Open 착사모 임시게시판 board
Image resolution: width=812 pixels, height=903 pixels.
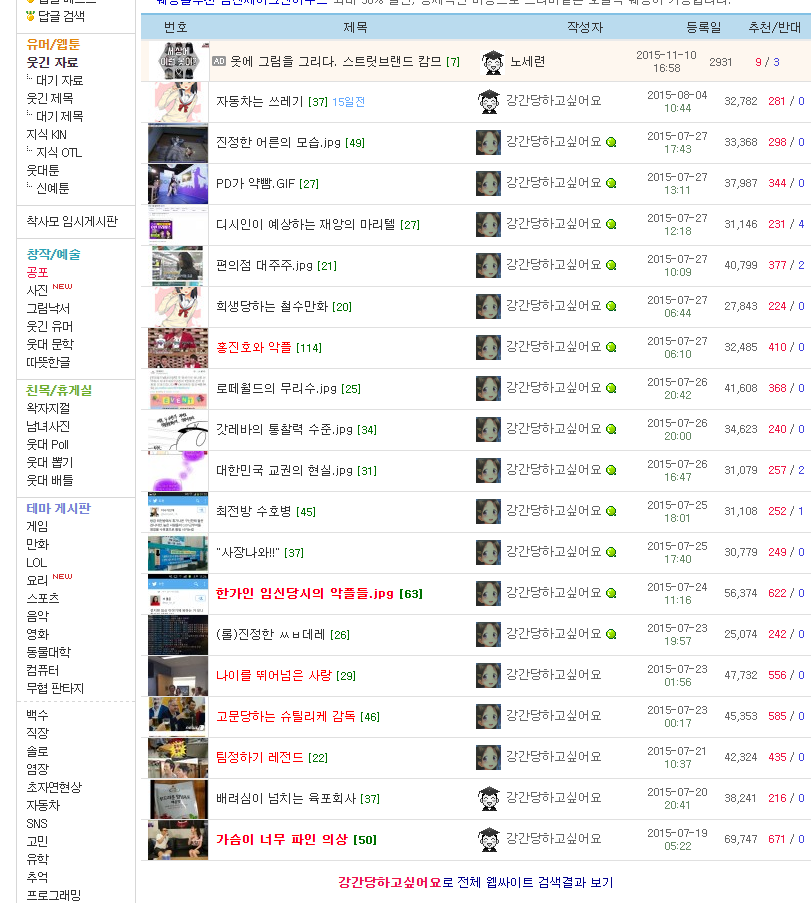[x=72, y=222]
